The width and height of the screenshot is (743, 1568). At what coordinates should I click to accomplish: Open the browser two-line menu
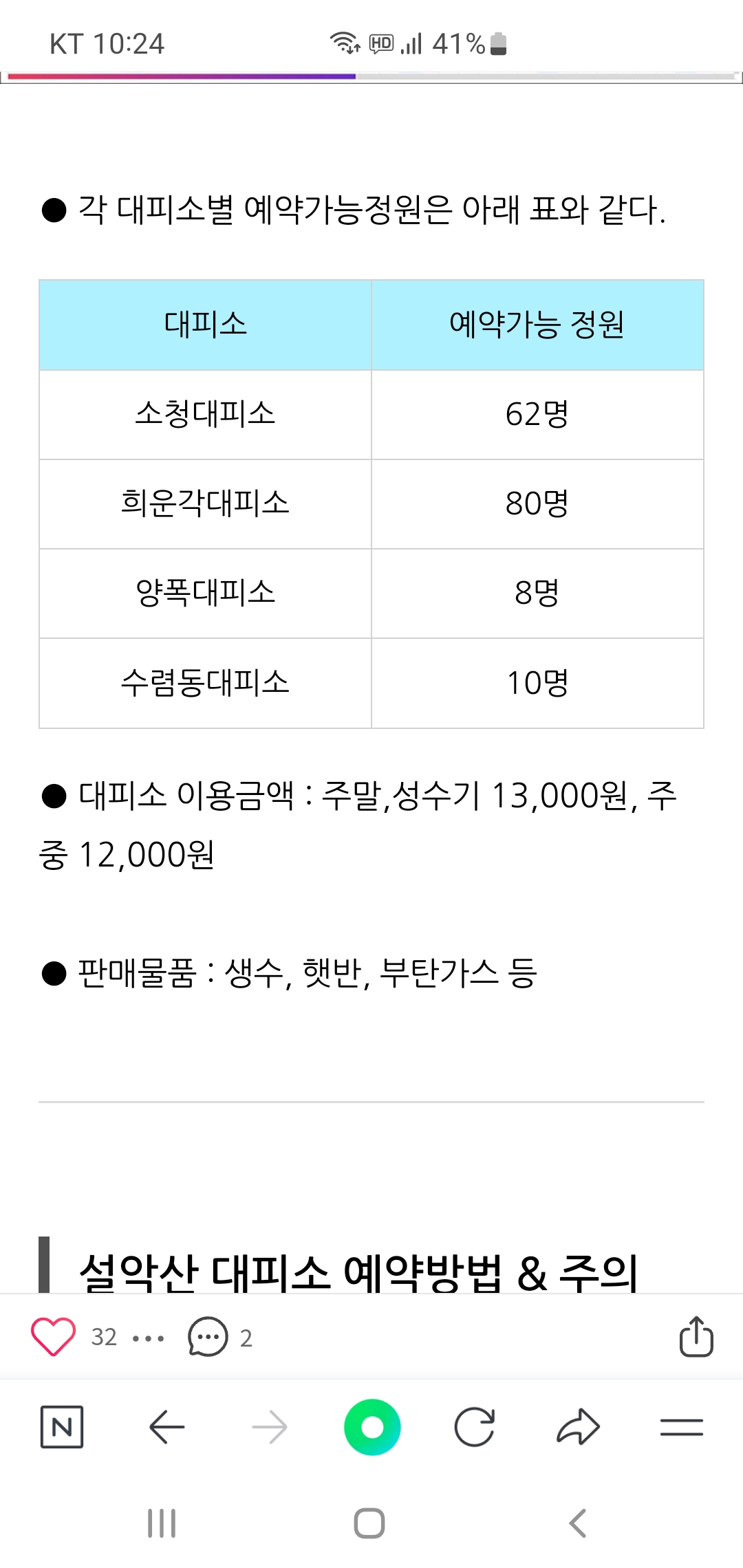coord(681,1428)
